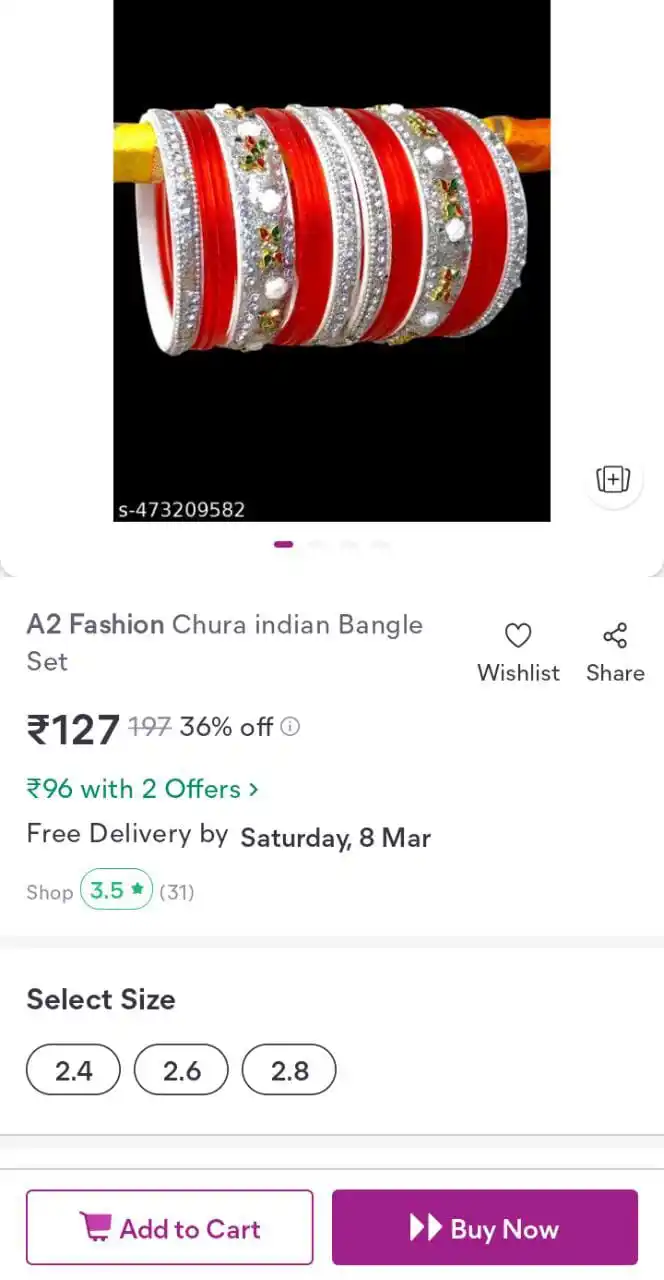The image size is (664, 1280).
Task: Share this Chura bangle set
Action: click(x=614, y=651)
